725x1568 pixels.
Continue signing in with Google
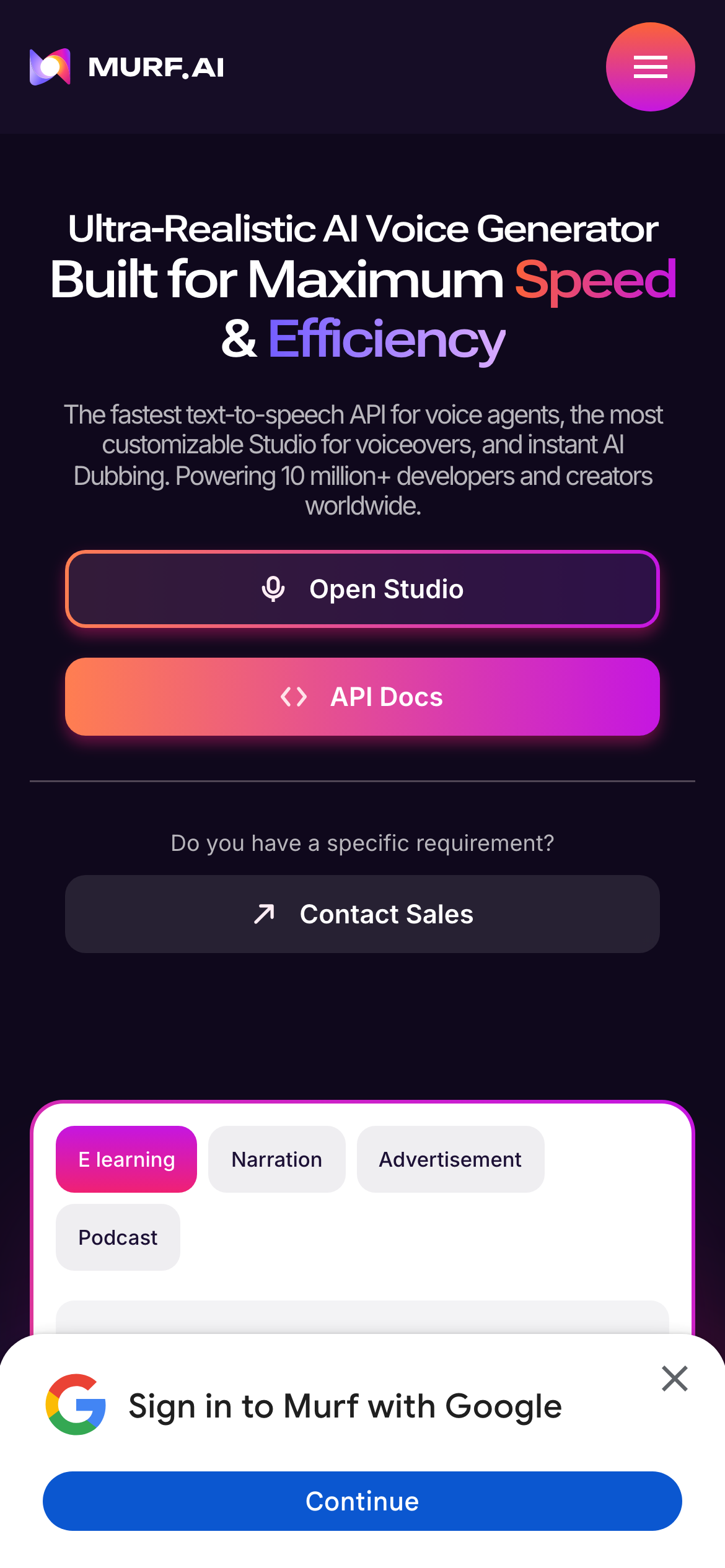tap(362, 1501)
